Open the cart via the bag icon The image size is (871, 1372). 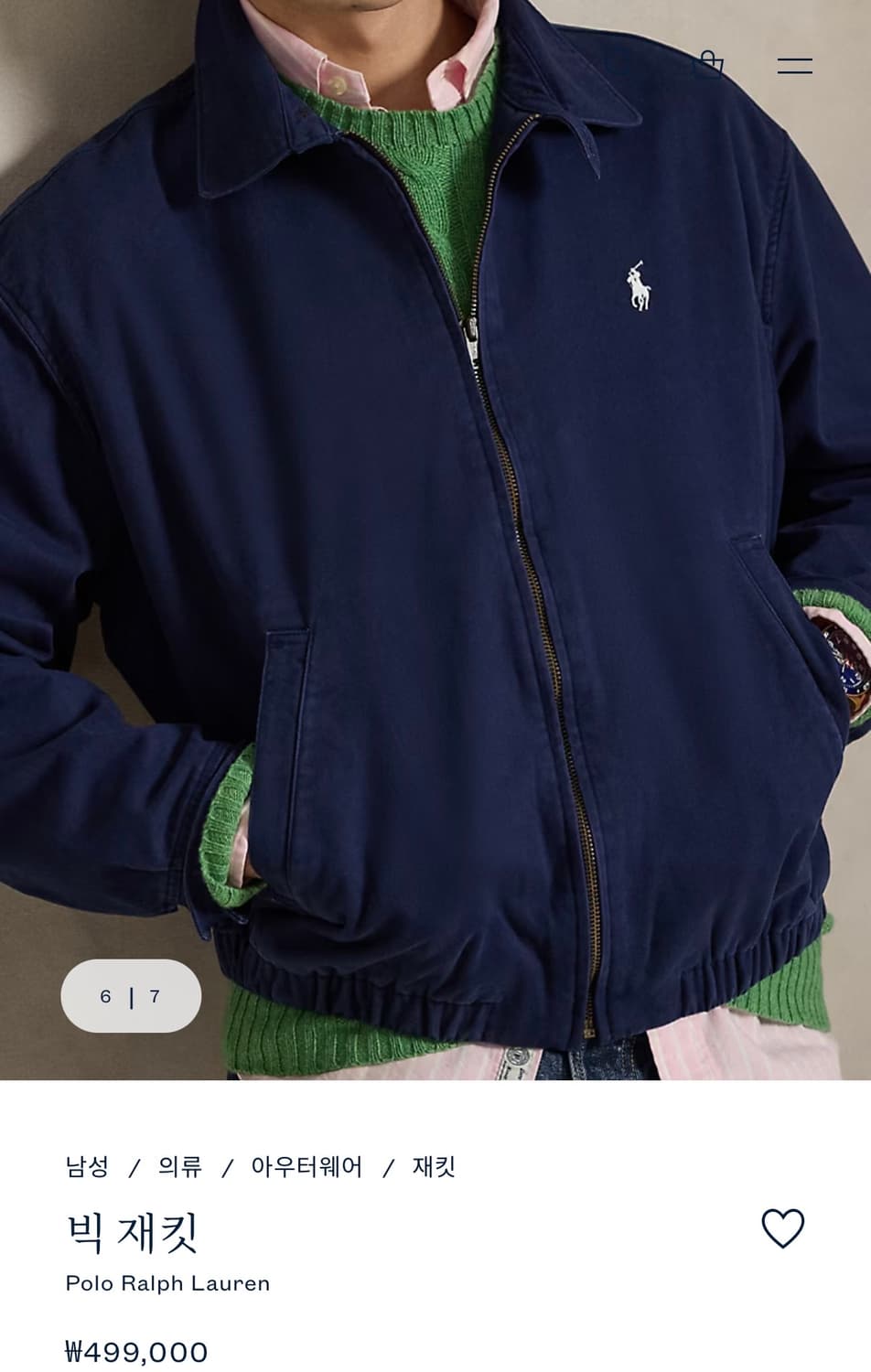pyautogui.click(x=713, y=62)
